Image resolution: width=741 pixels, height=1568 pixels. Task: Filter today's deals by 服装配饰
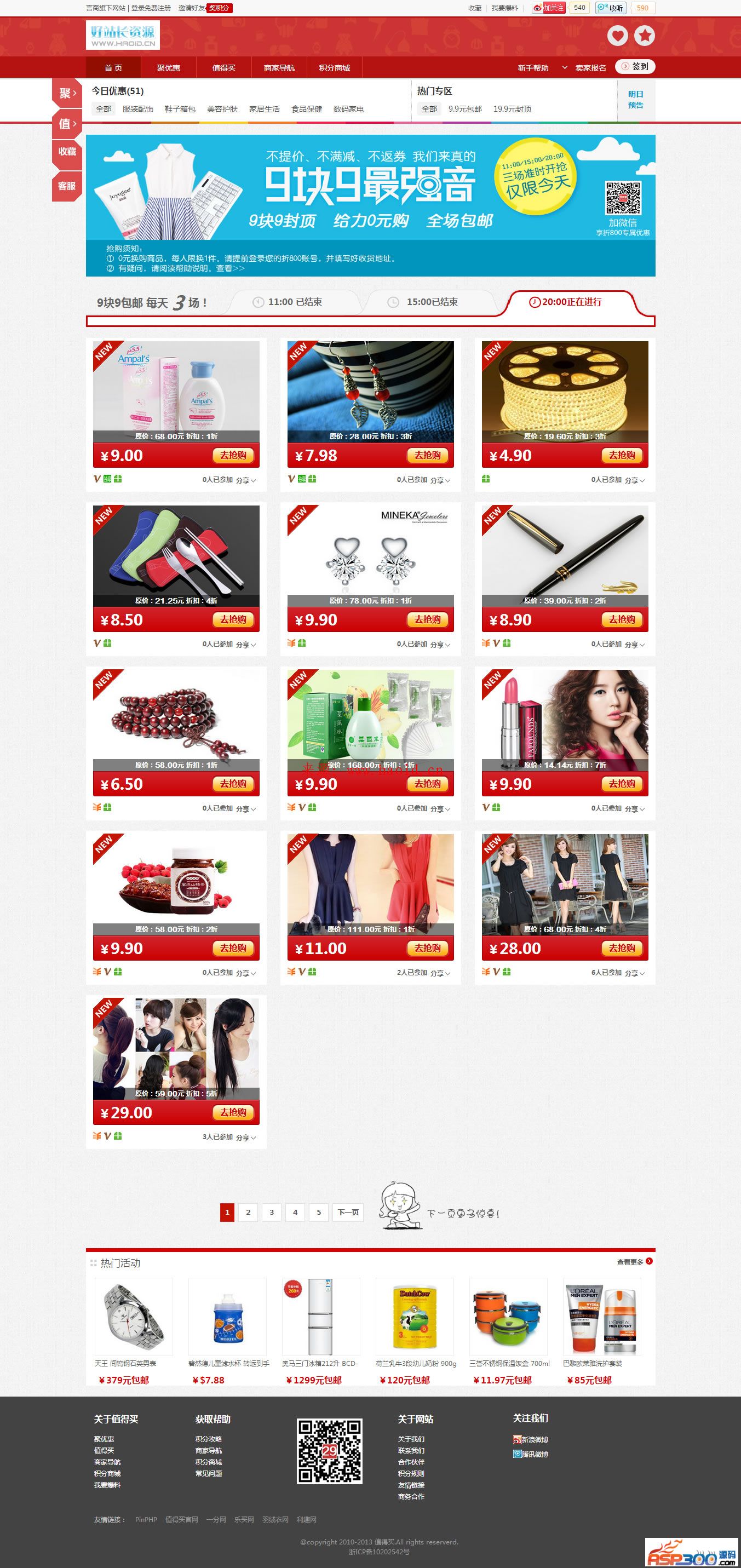137,109
